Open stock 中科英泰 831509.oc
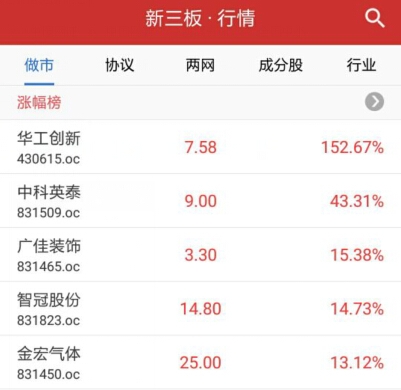Image resolution: width=401 pixels, height=390 pixels. point(200,201)
